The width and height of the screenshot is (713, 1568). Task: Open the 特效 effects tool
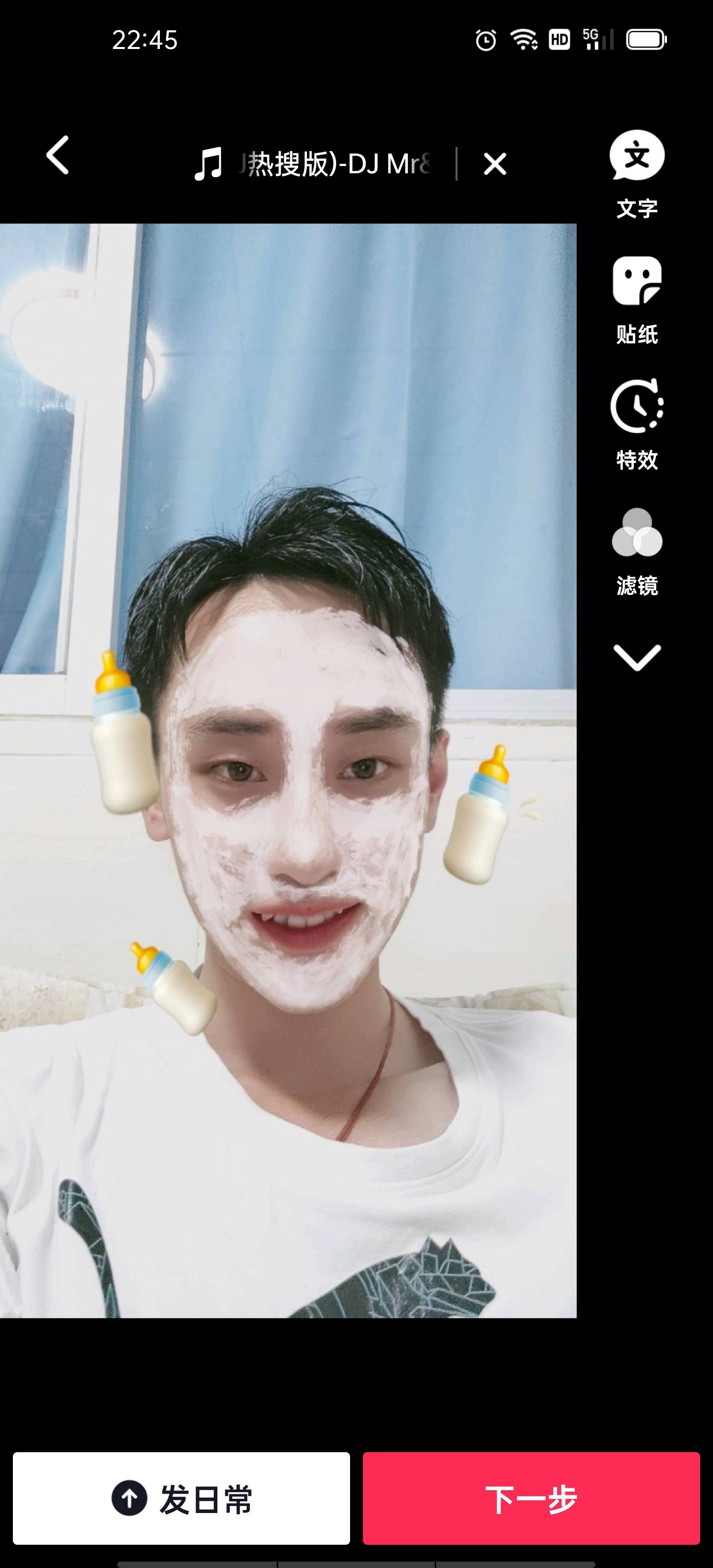[636, 424]
